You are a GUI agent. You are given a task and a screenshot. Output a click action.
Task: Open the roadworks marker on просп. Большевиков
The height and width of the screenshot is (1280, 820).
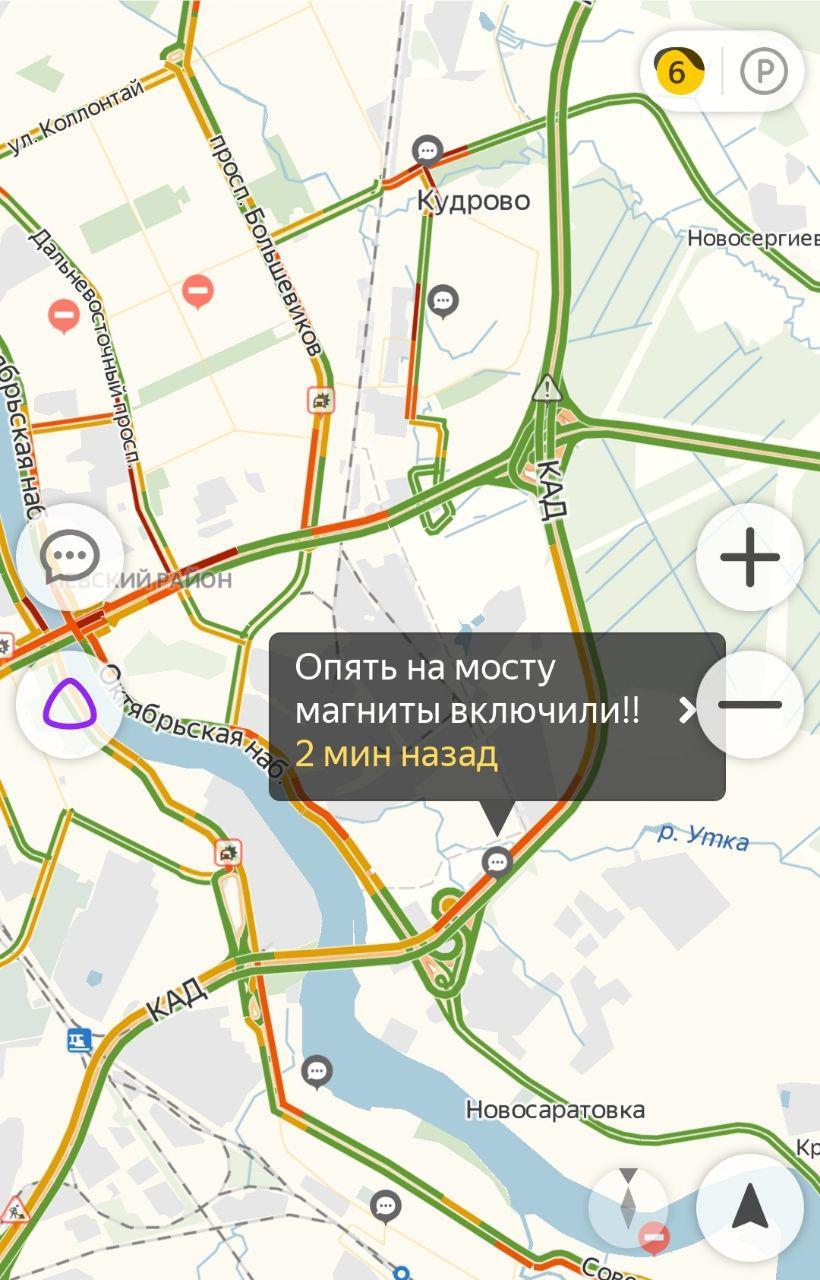click(321, 401)
